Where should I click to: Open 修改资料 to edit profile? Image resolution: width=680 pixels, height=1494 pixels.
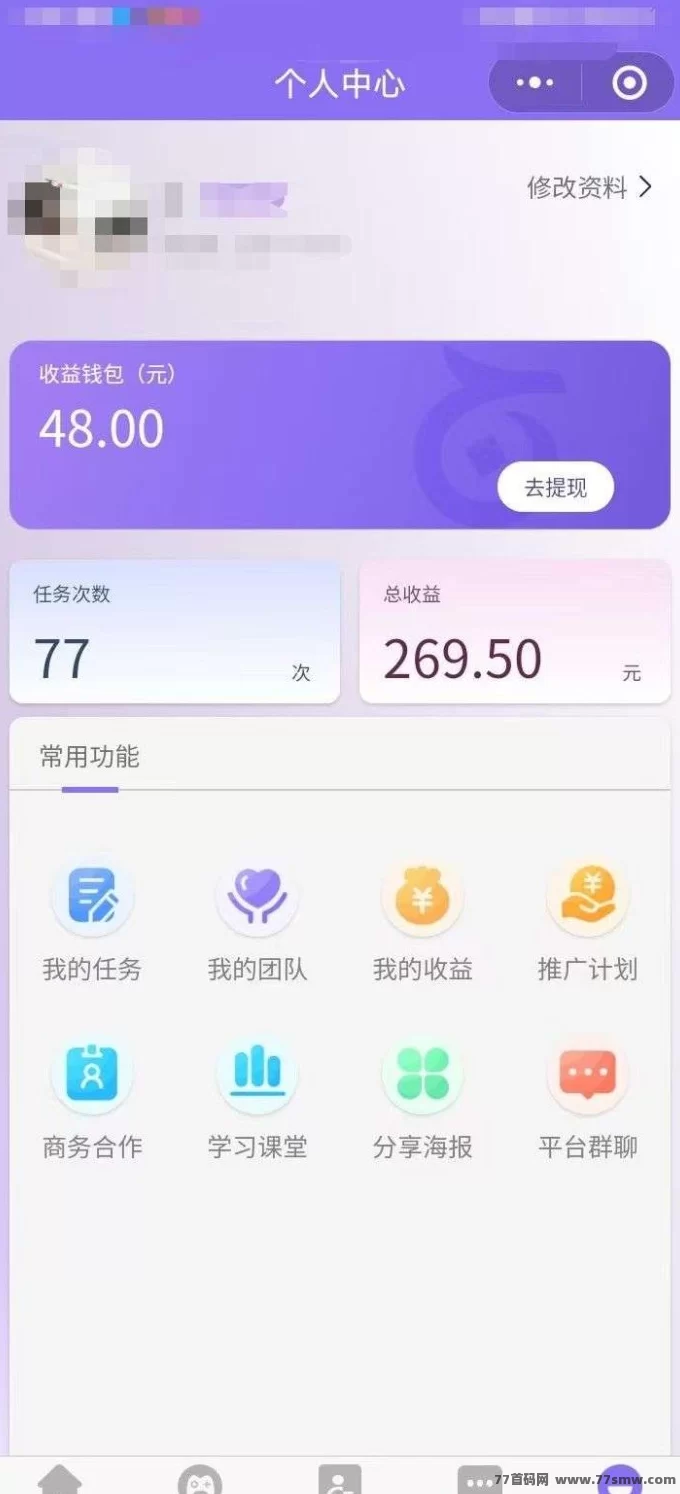click(589, 187)
